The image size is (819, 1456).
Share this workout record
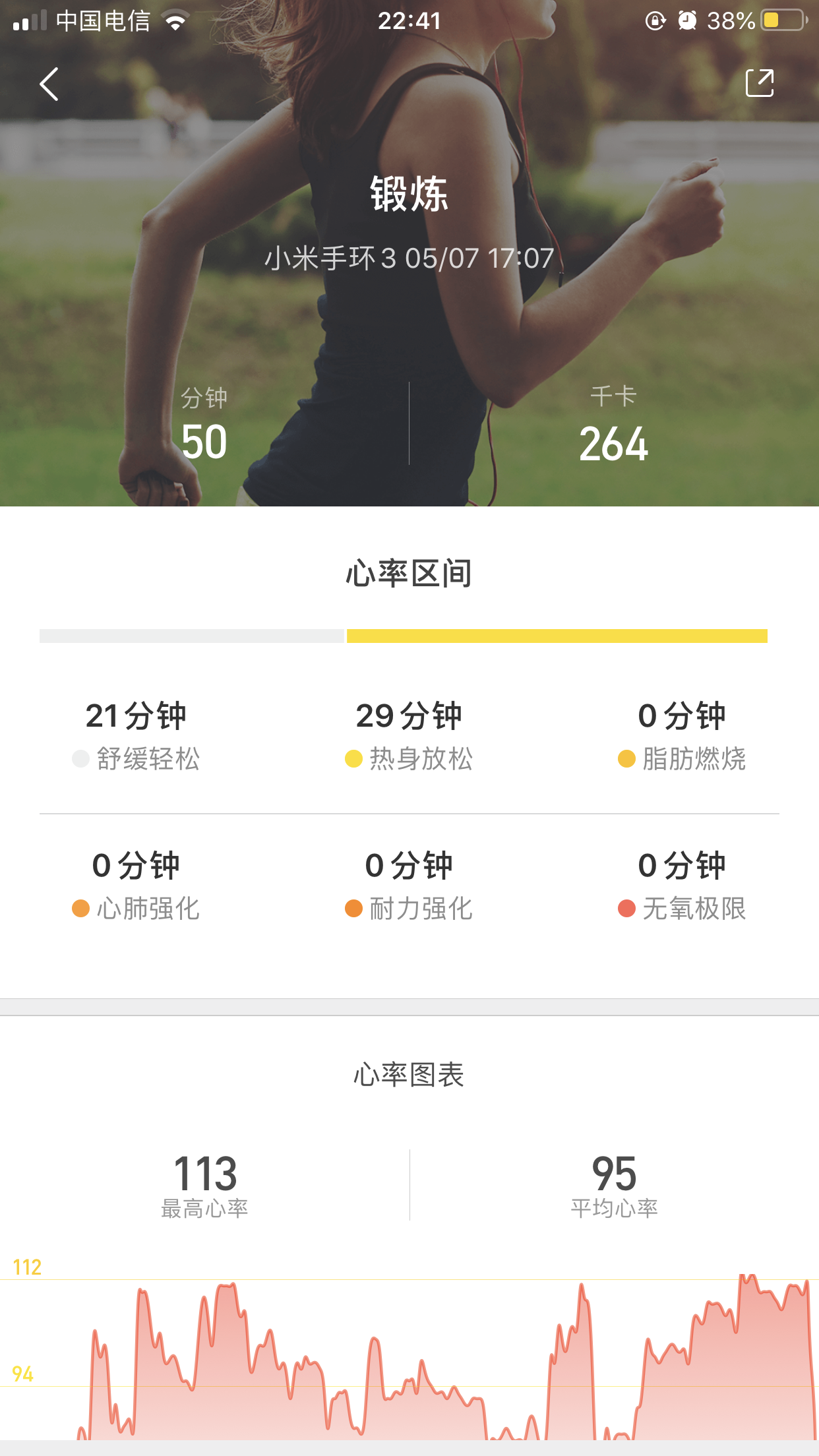pos(759,83)
